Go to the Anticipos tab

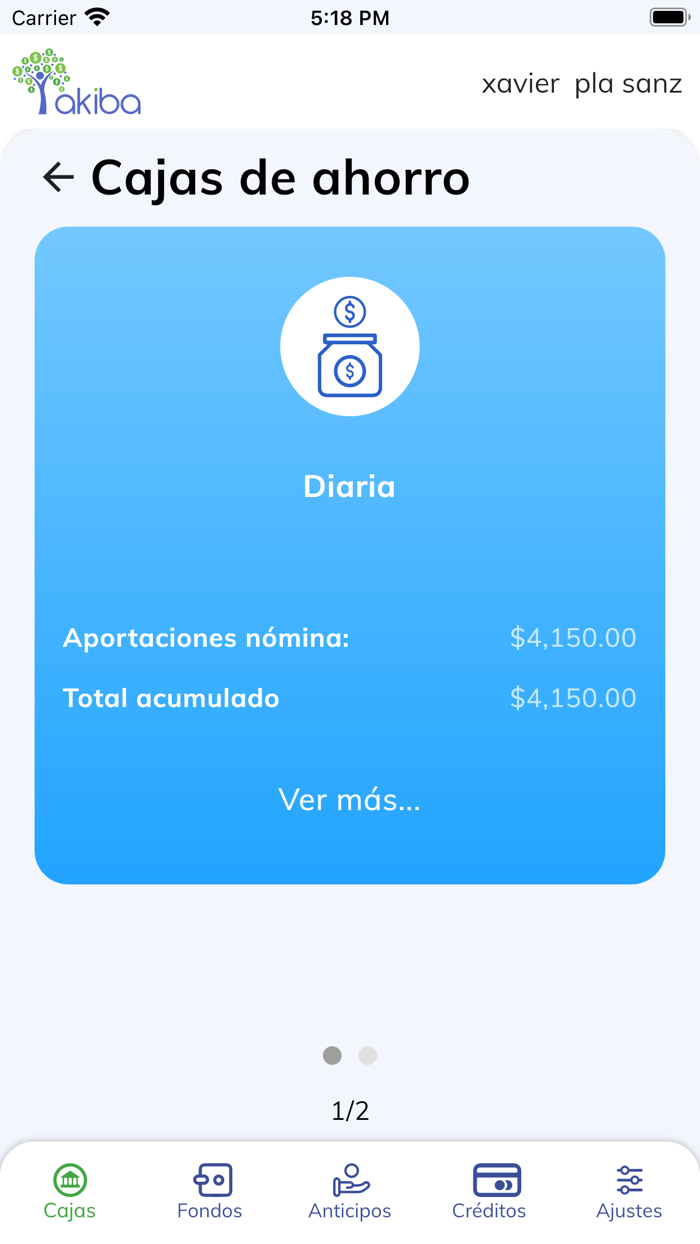click(x=350, y=1192)
